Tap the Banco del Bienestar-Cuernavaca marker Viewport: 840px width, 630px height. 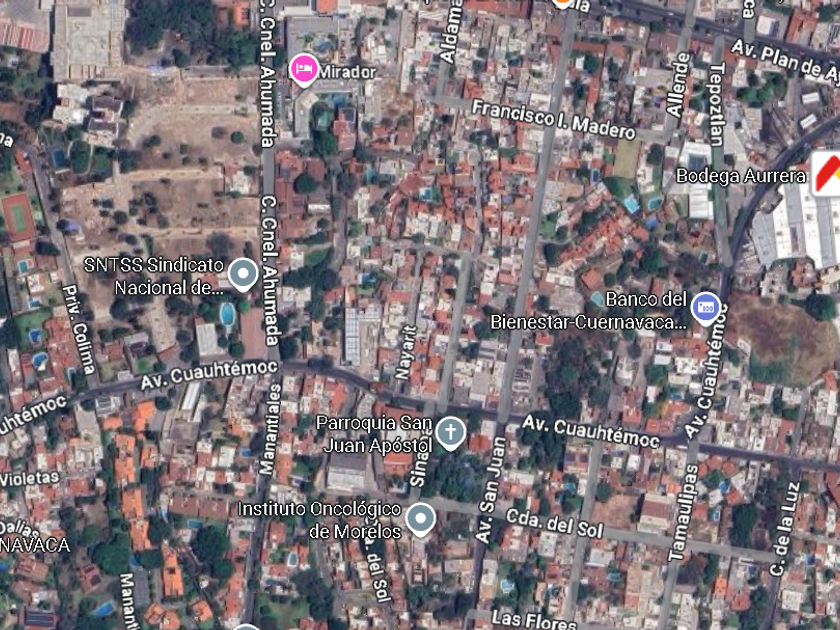coord(706,305)
